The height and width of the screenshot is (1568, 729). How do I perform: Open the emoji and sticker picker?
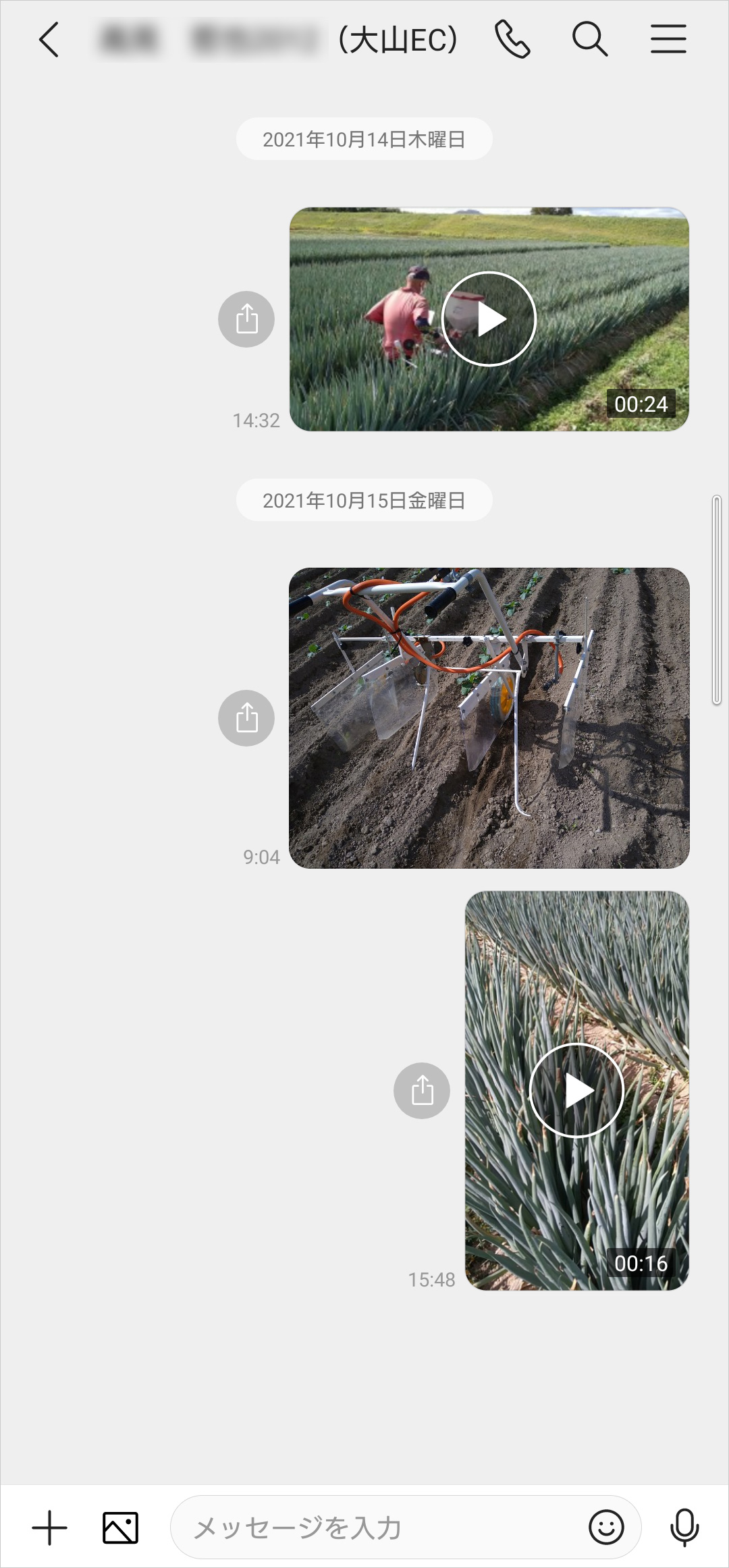[x=606, y=1528]
